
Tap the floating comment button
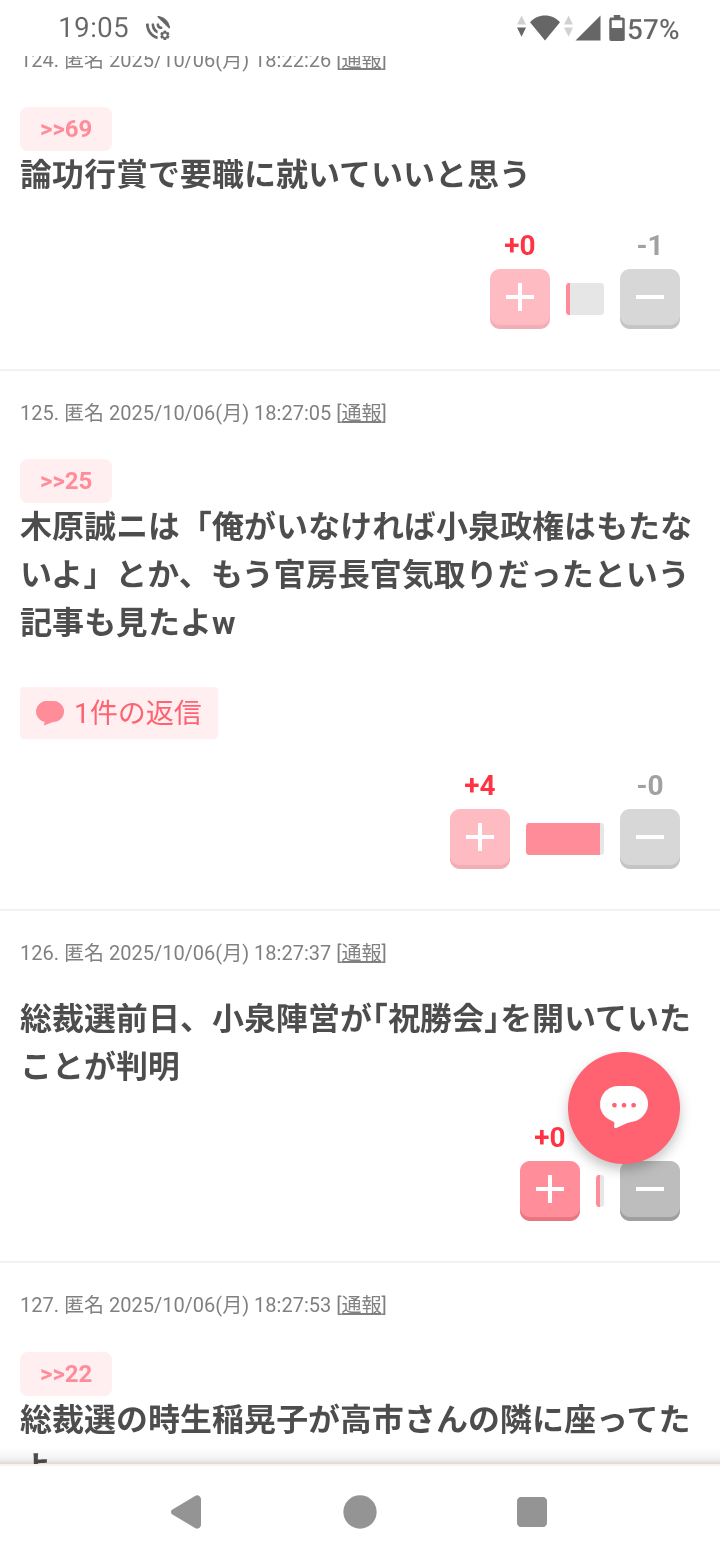(624, 1107)
